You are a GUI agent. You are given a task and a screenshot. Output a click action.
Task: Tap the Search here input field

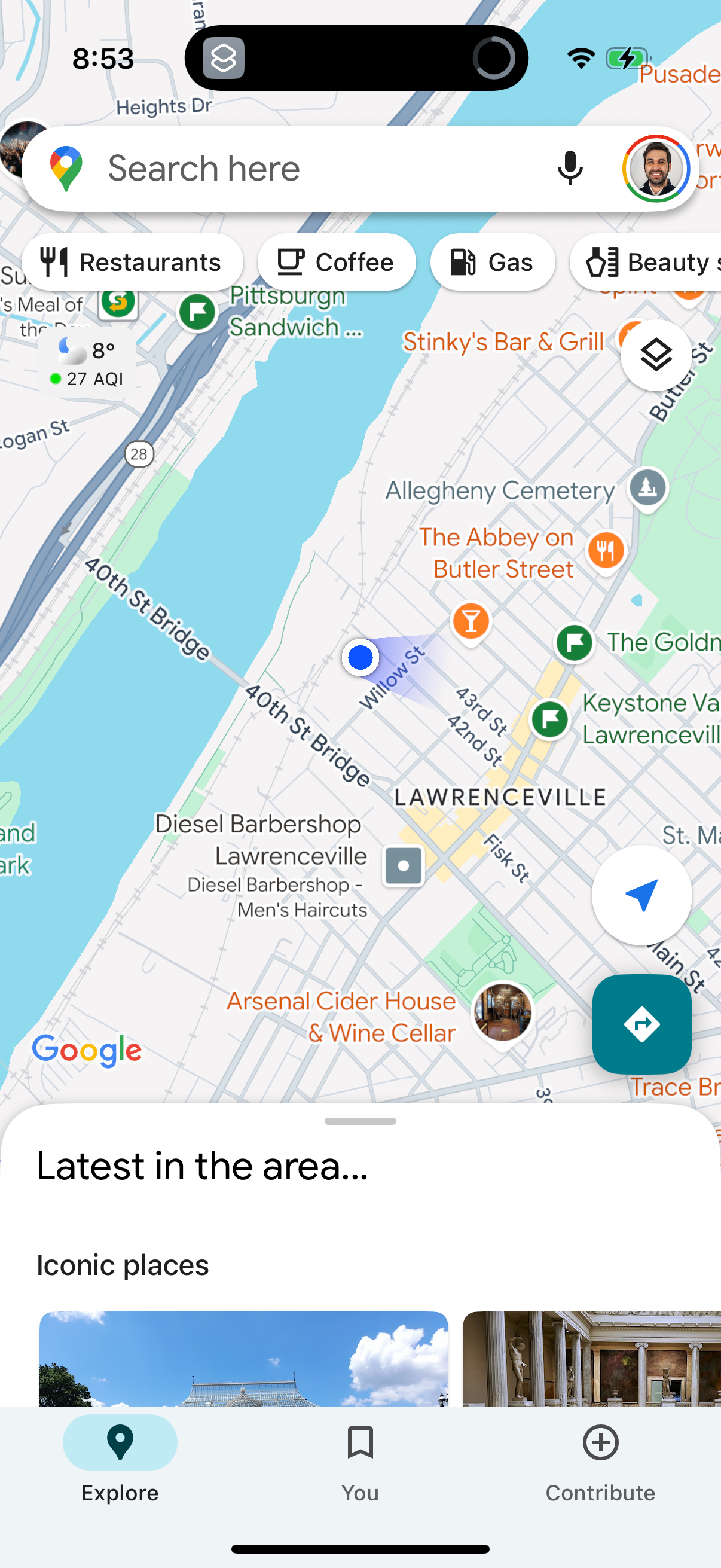(274, 168)
